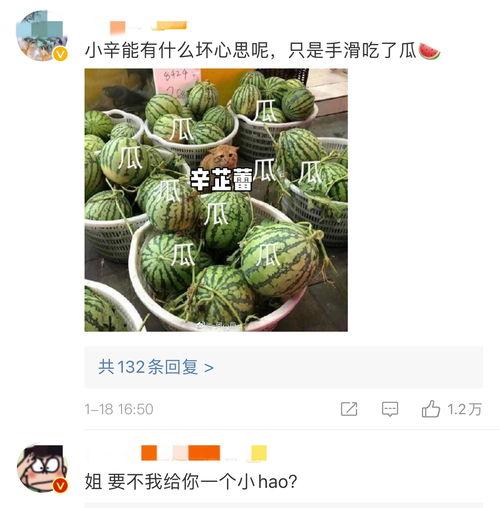This screenshot has width=500, height=508.
Task: Tap the reply icon under the watermelon comment
Action: [x=390, y=409]
